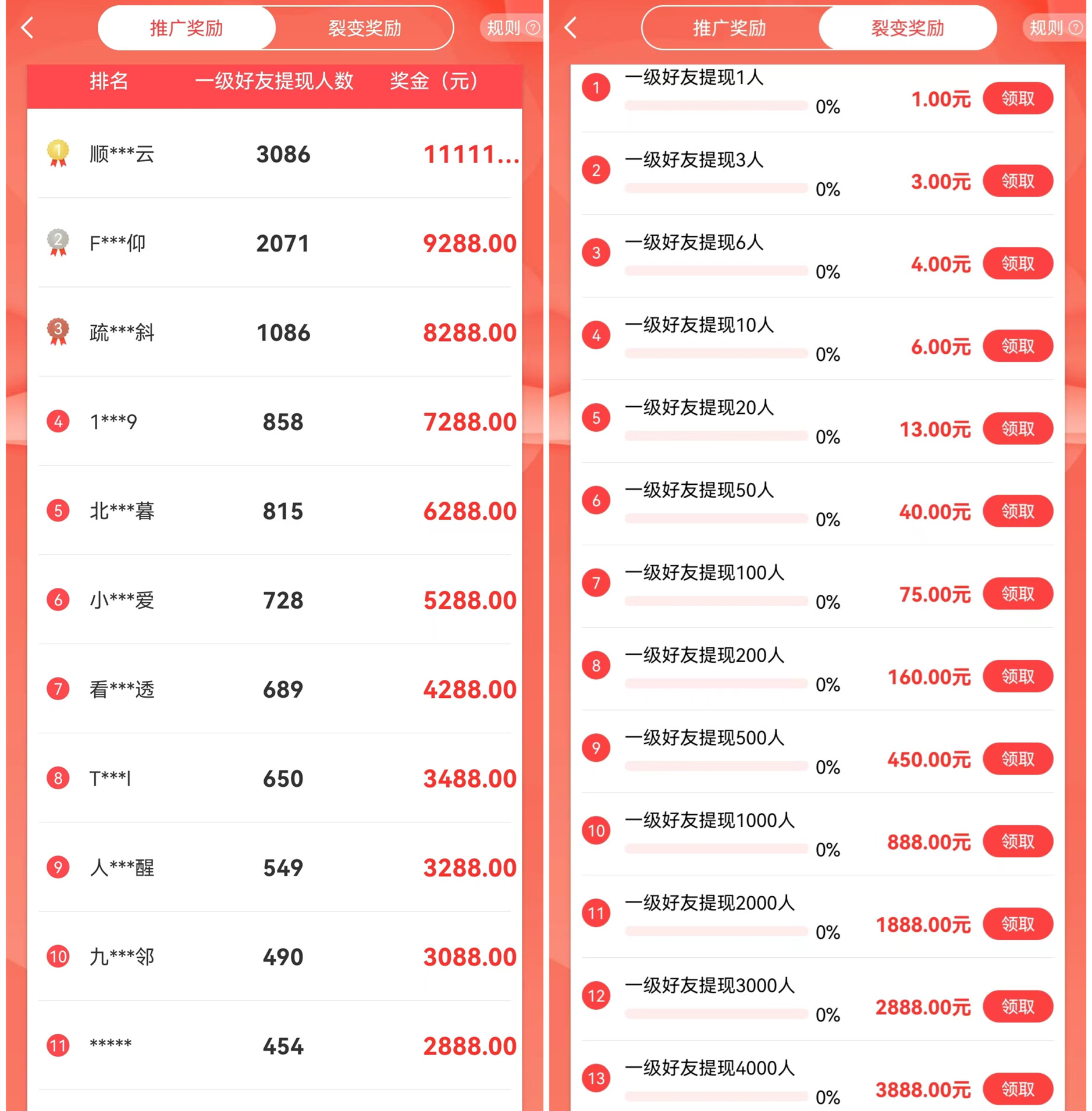1092x1111 pixels.
Task: Claim the 160.00元 reward for 提现200人
Action: (1017, 676)
